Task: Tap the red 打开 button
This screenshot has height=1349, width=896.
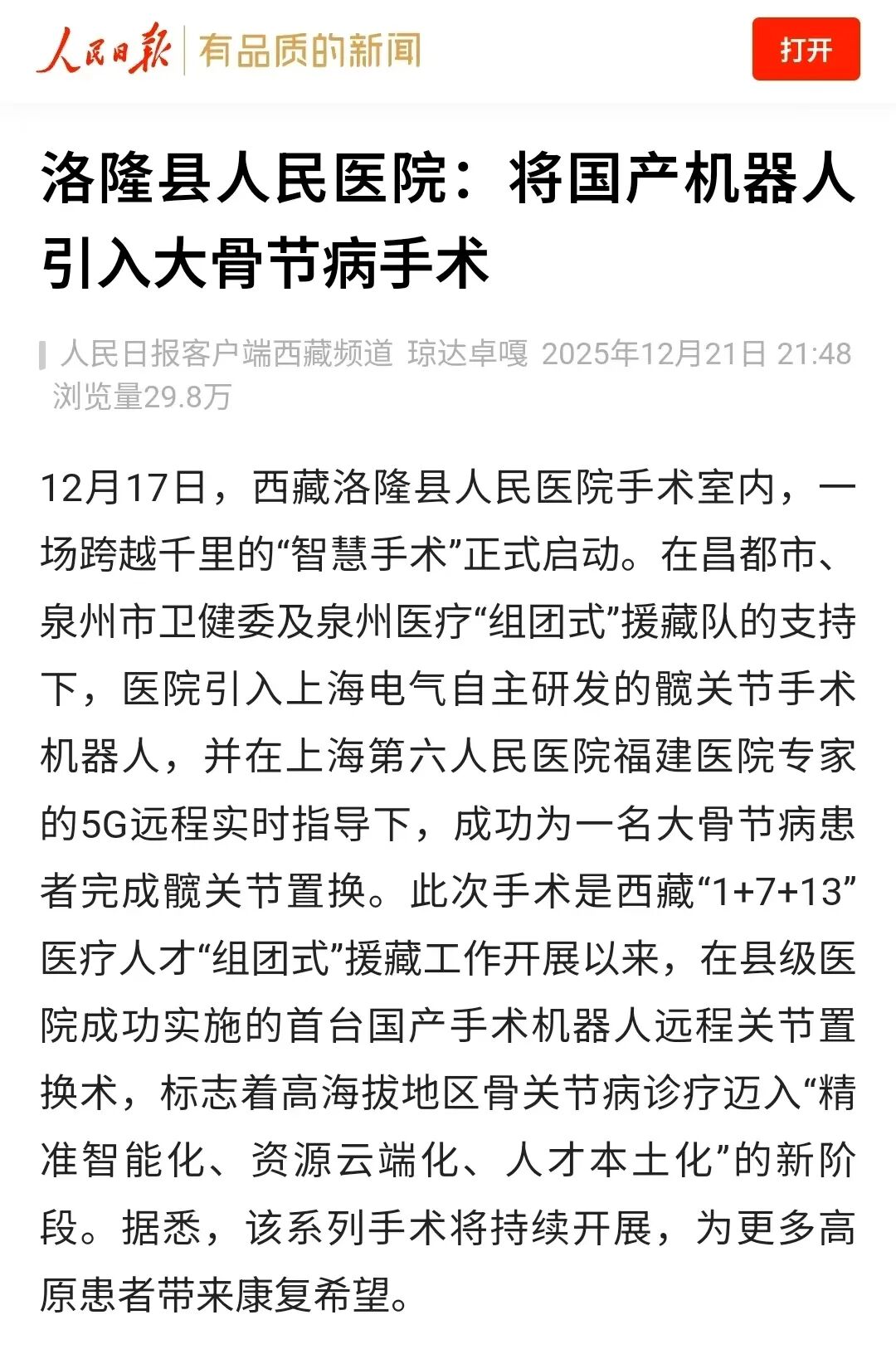Action: (x=805, y=50)
